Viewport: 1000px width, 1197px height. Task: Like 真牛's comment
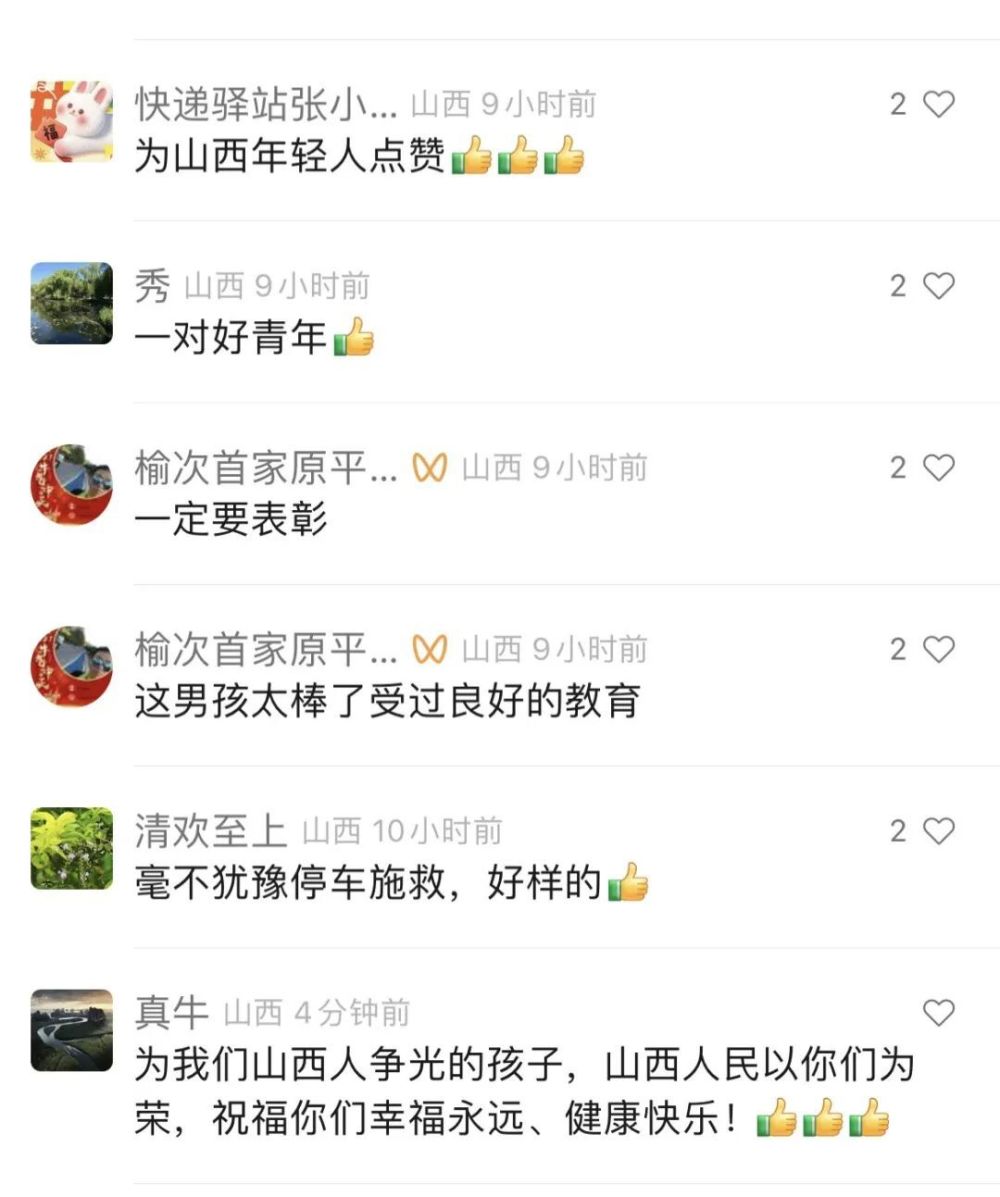(937, 1013)
